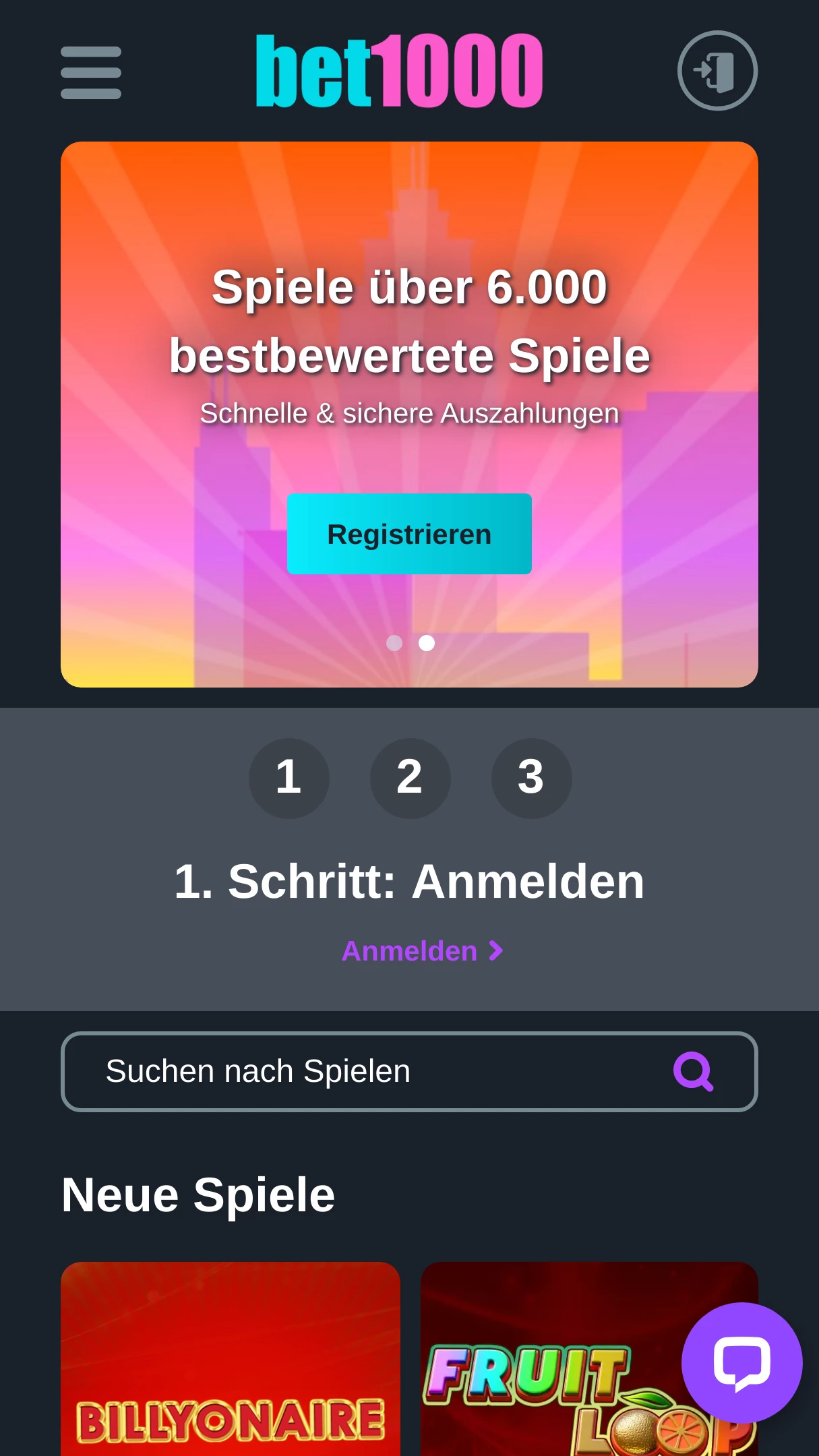The height and width of the screenshot is (1456, 819).
Task: Go to the first banner slide dot
Action: [x=394, y=643]
